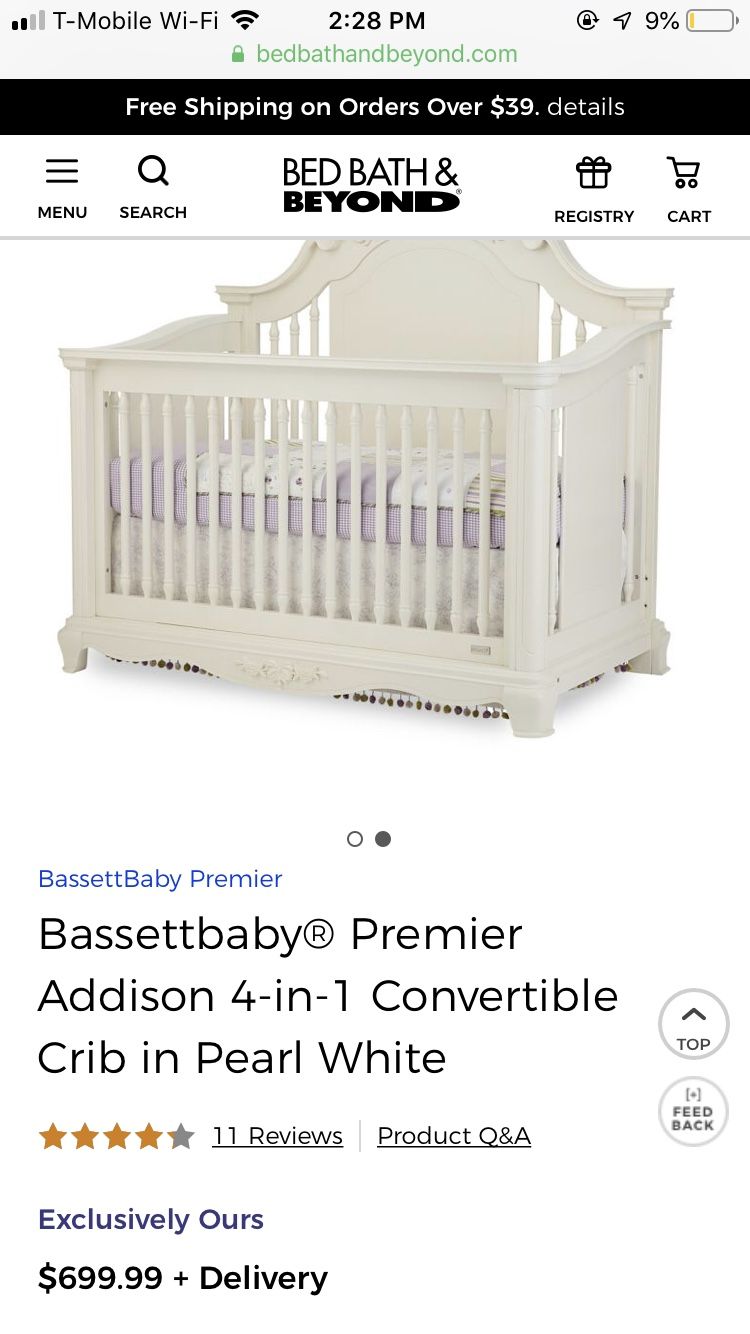Open the BassettBaby Premier brand link

click(160, 879)
